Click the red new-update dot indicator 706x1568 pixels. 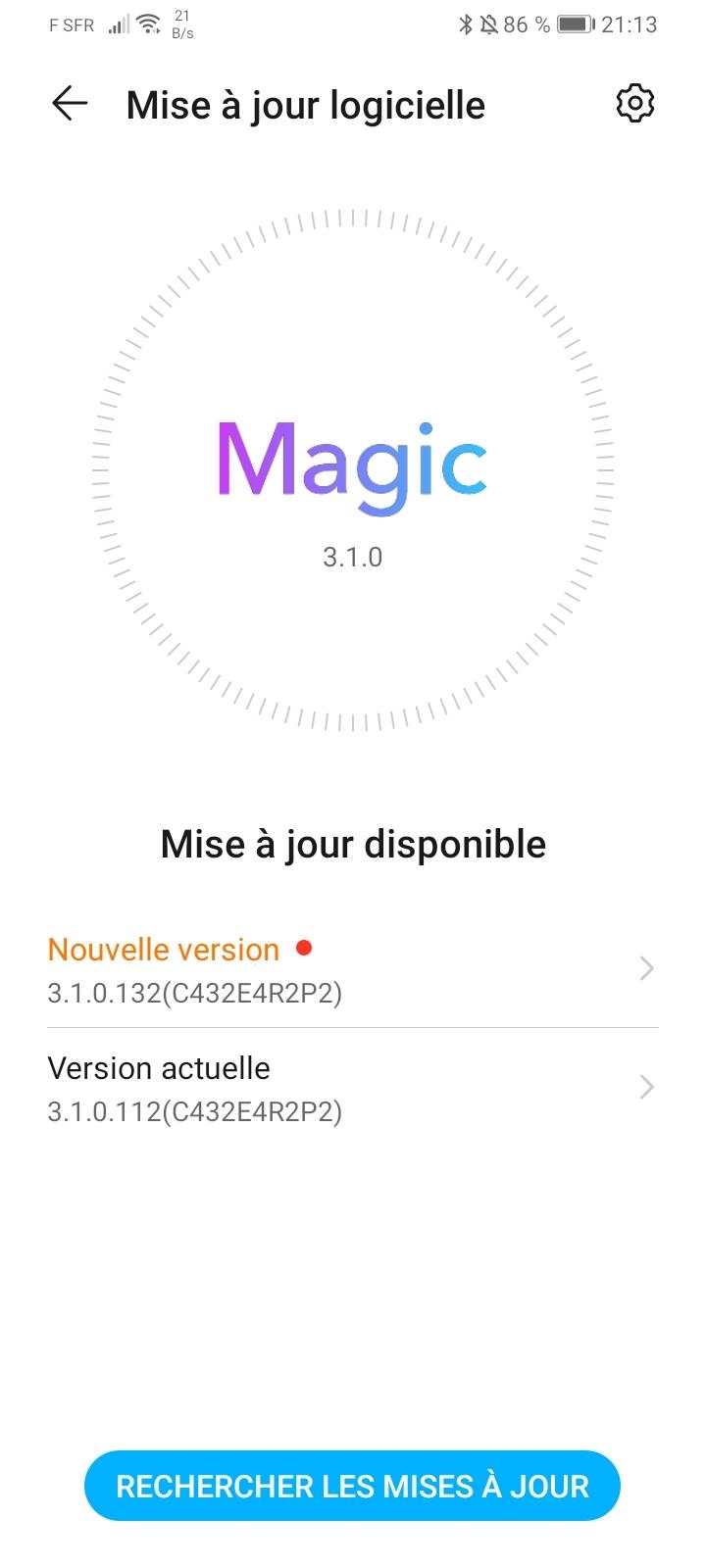[305, 948]
